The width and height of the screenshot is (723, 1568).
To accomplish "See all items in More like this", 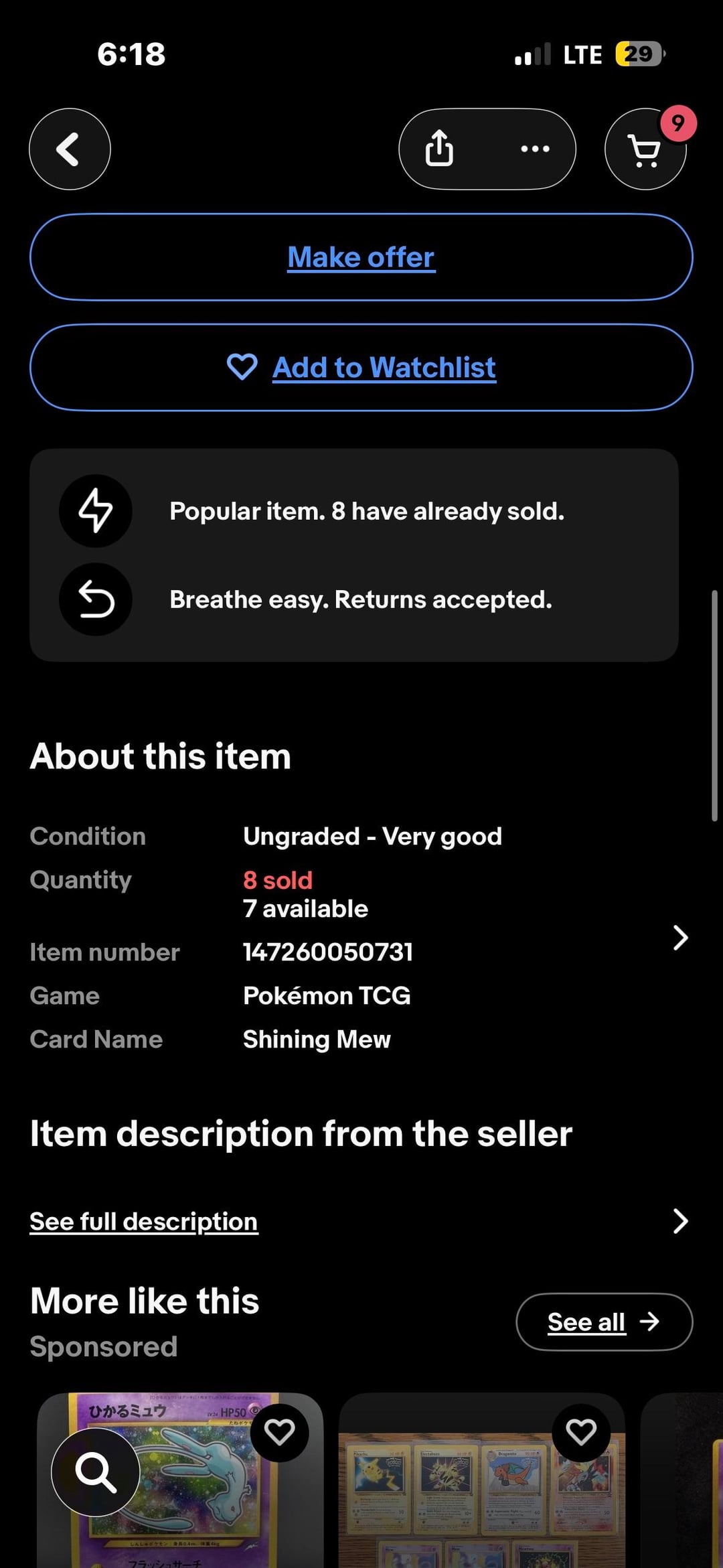I will coord(604,1322).
